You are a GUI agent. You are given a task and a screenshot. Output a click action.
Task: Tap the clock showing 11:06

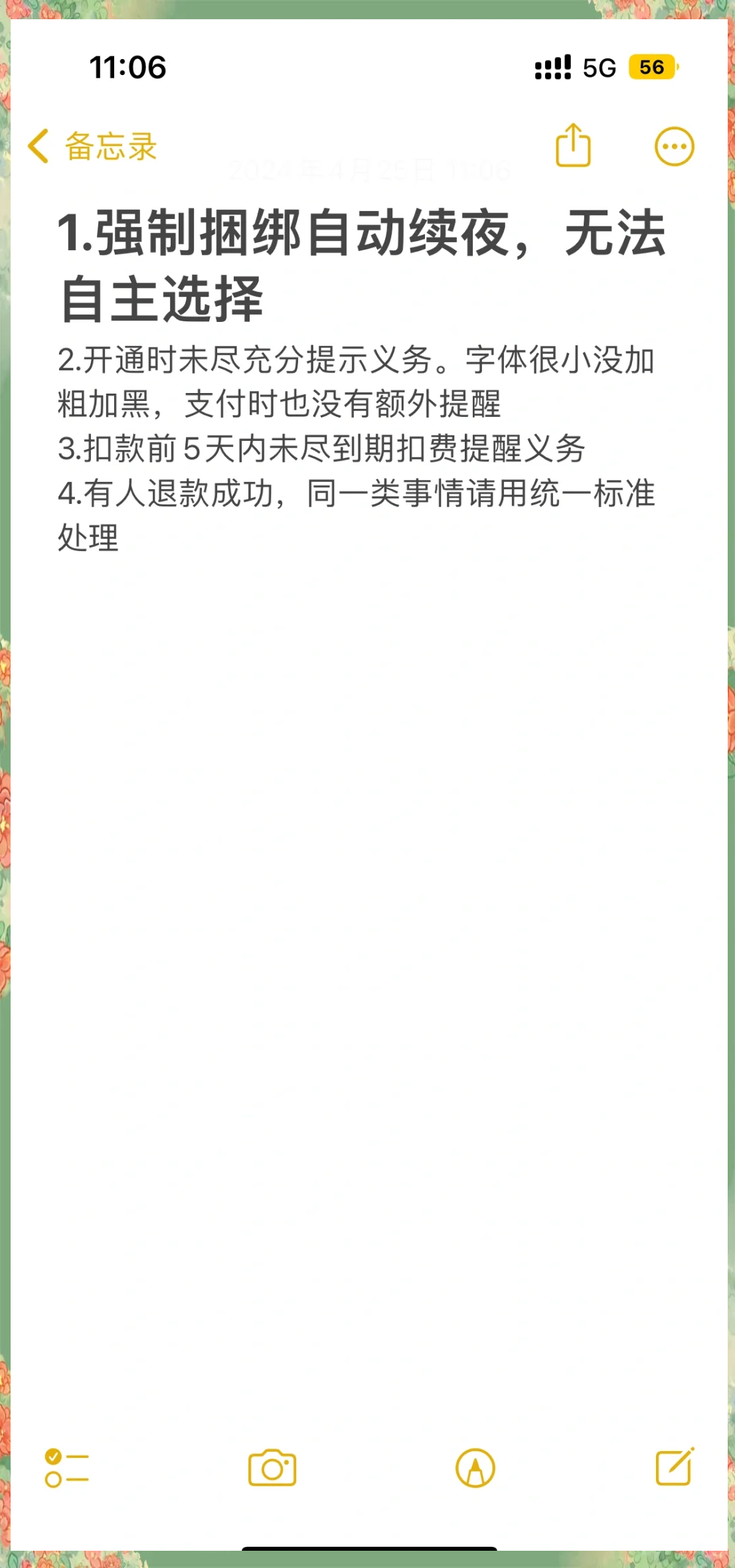point(128,66)
